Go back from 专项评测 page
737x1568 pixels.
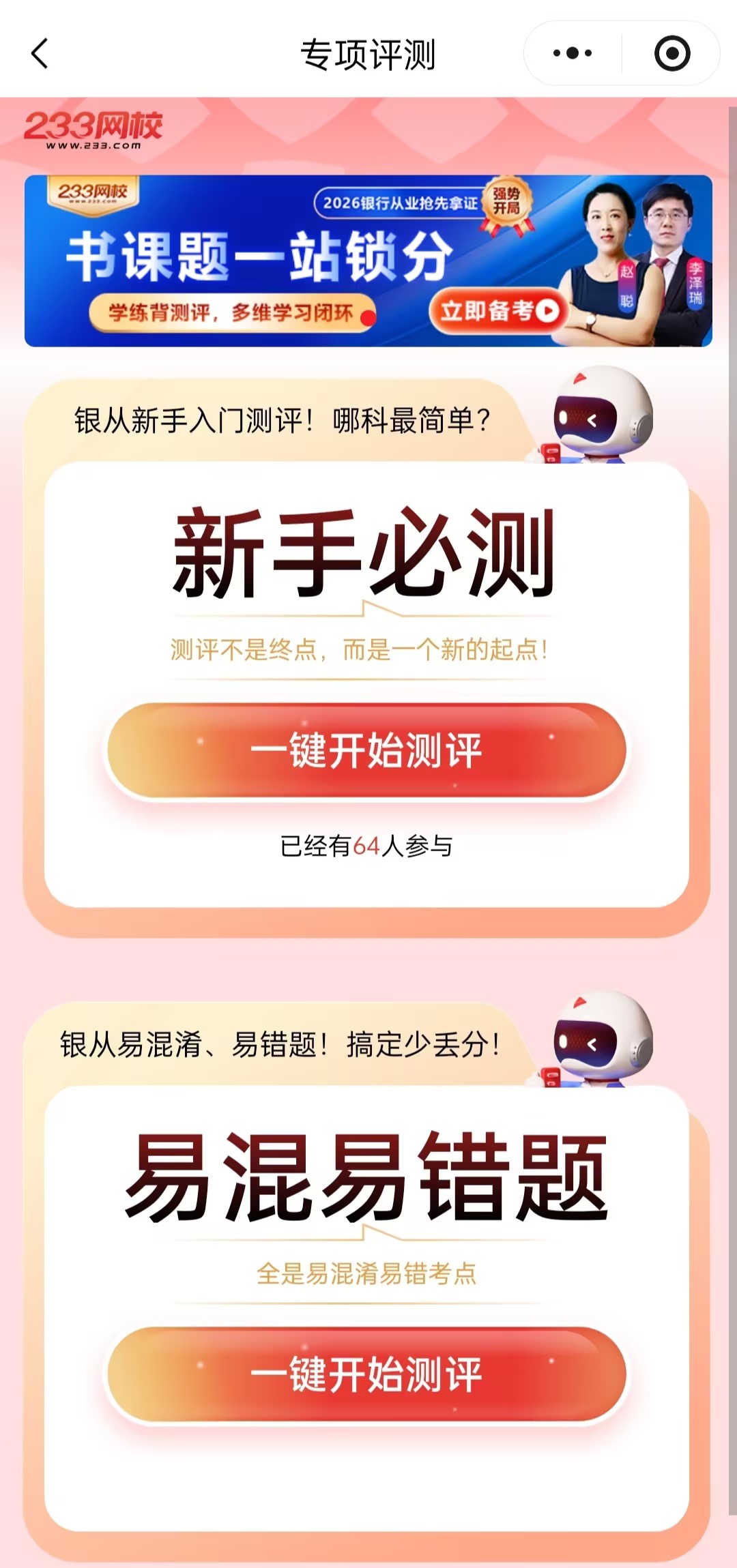40,53
